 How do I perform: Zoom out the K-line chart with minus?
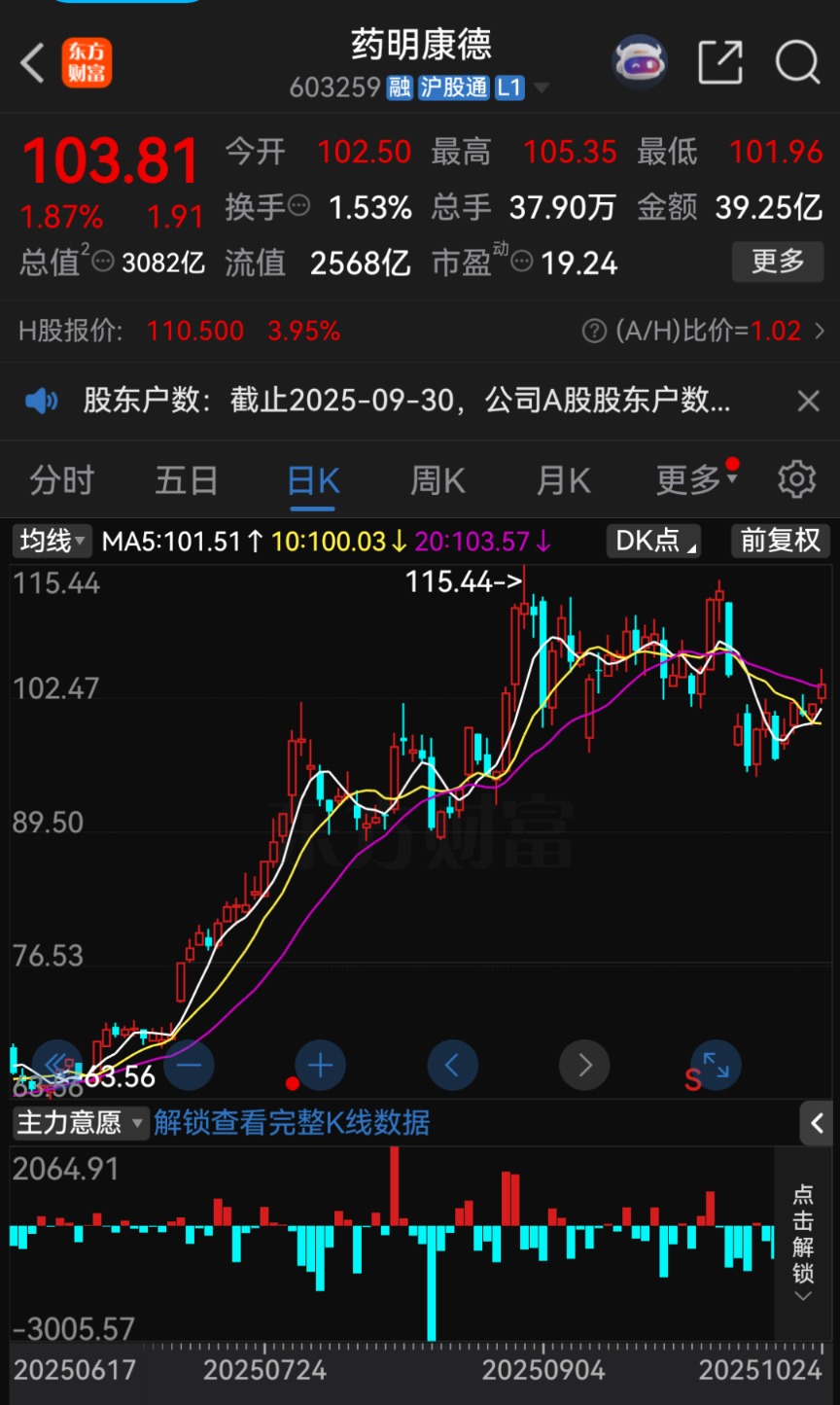tap(189, 1066)
